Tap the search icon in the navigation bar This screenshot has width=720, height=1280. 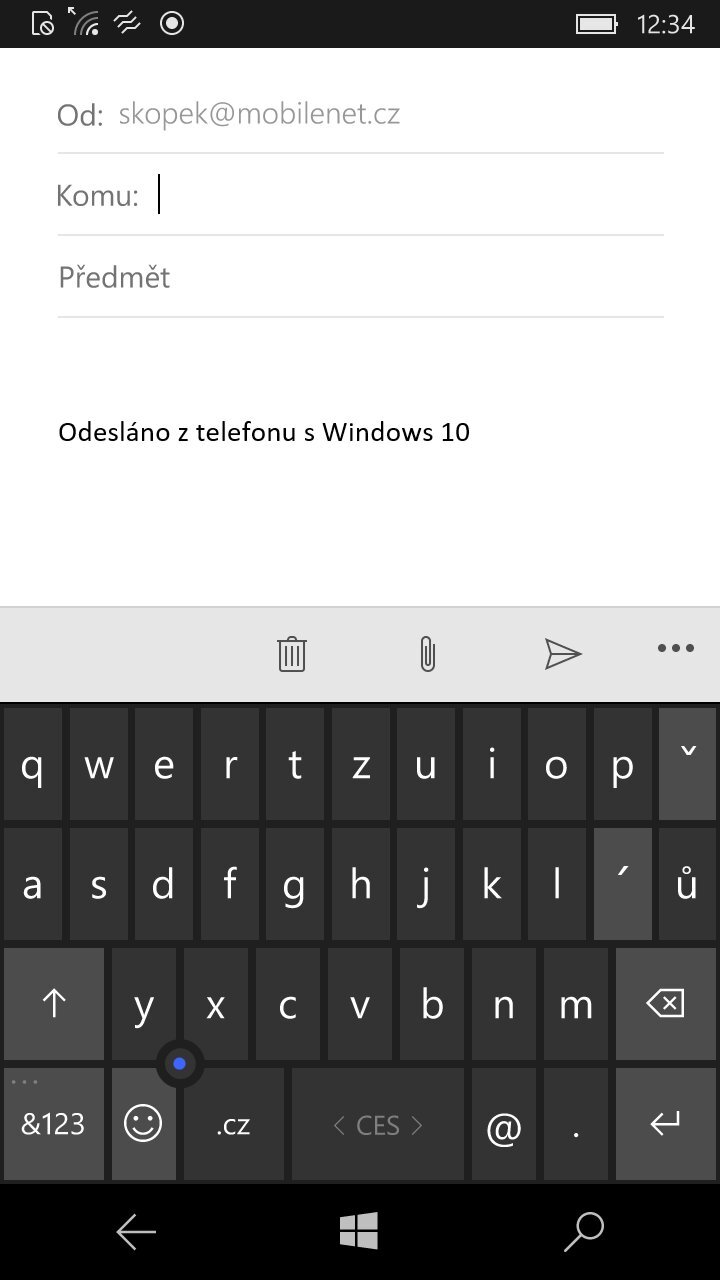585,1232
